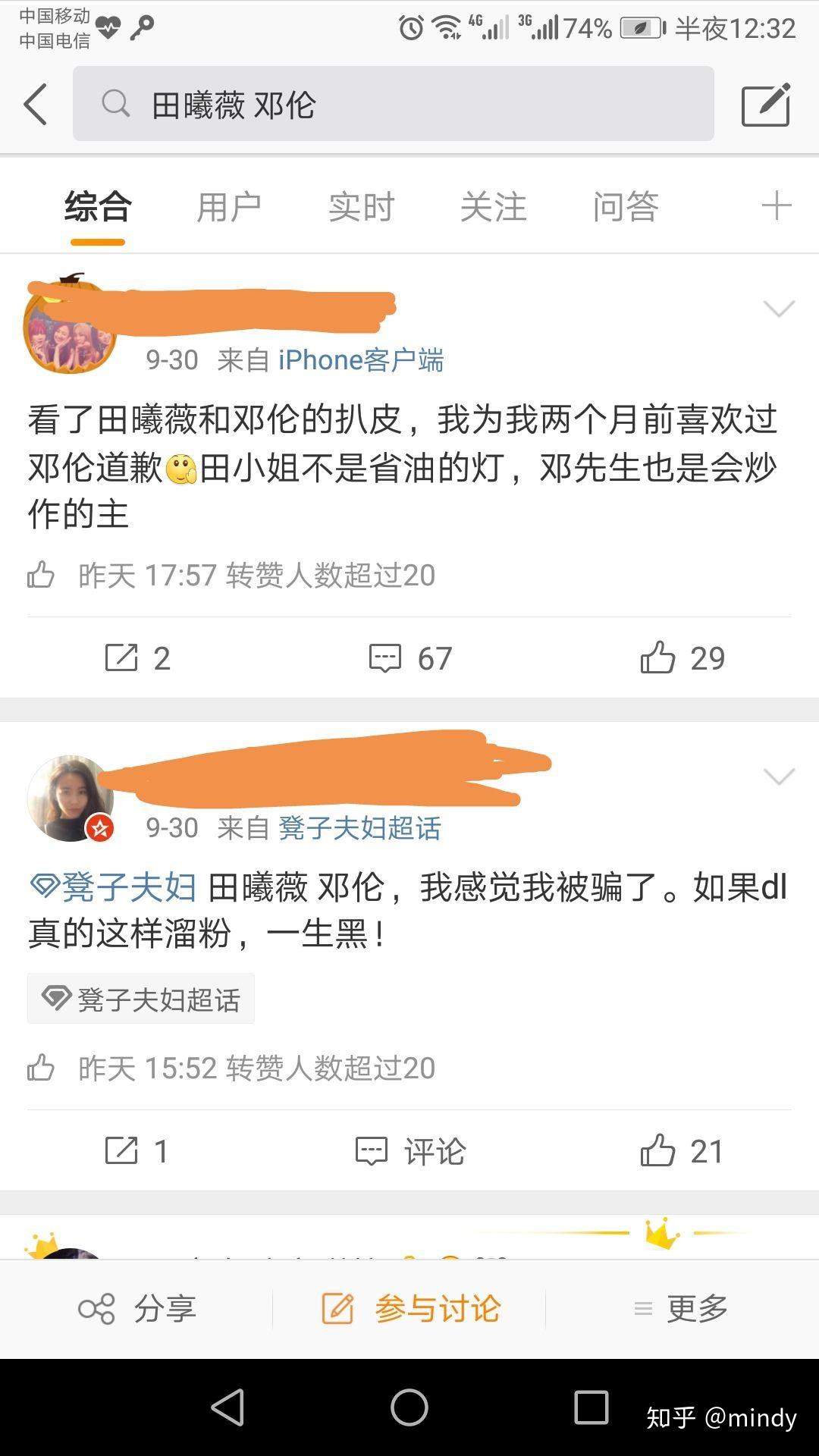Tap the first poster's pumpkin avatar
The height and width of the screenshot is (1456, 819).
68,326
